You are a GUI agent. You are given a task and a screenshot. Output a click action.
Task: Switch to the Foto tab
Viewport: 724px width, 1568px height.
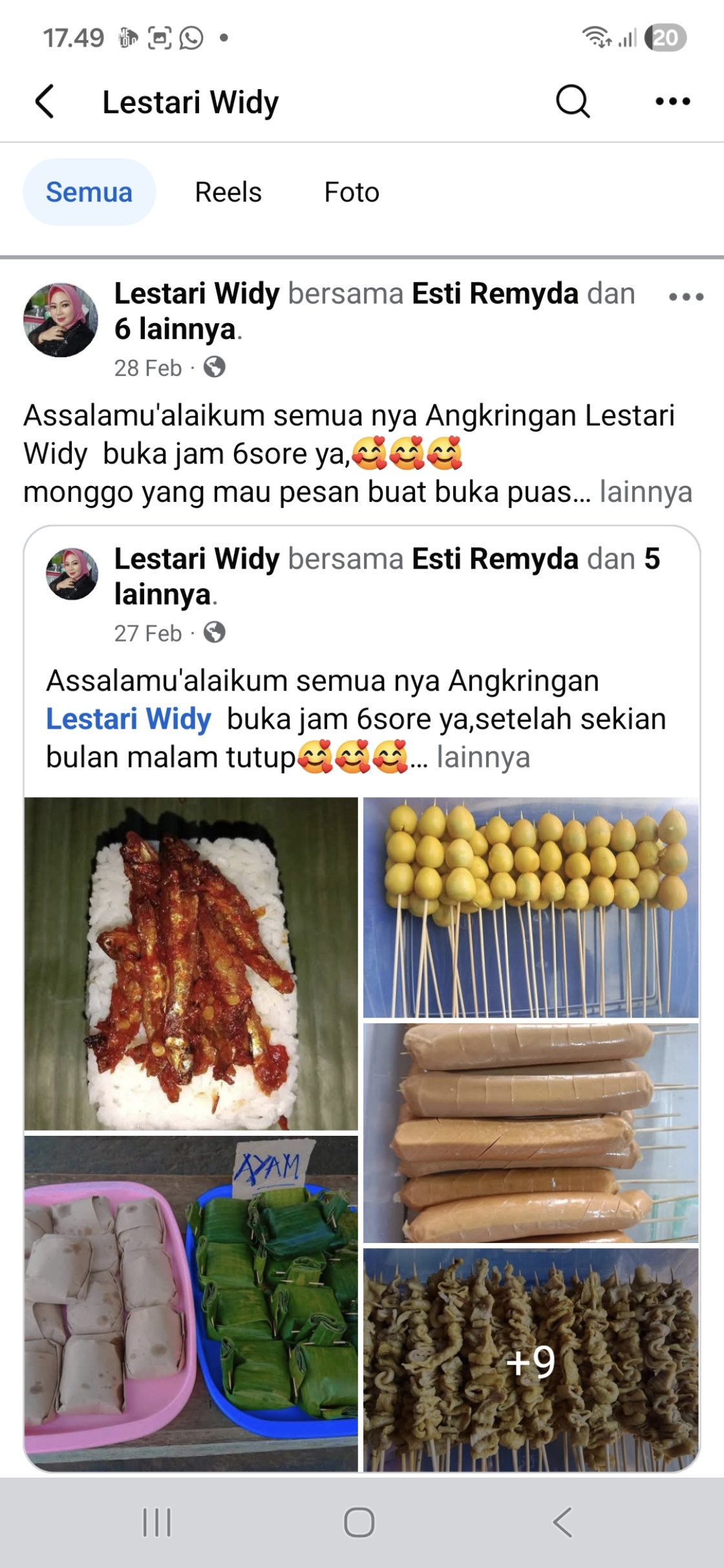pyautogui.click(x=351, y=192)
